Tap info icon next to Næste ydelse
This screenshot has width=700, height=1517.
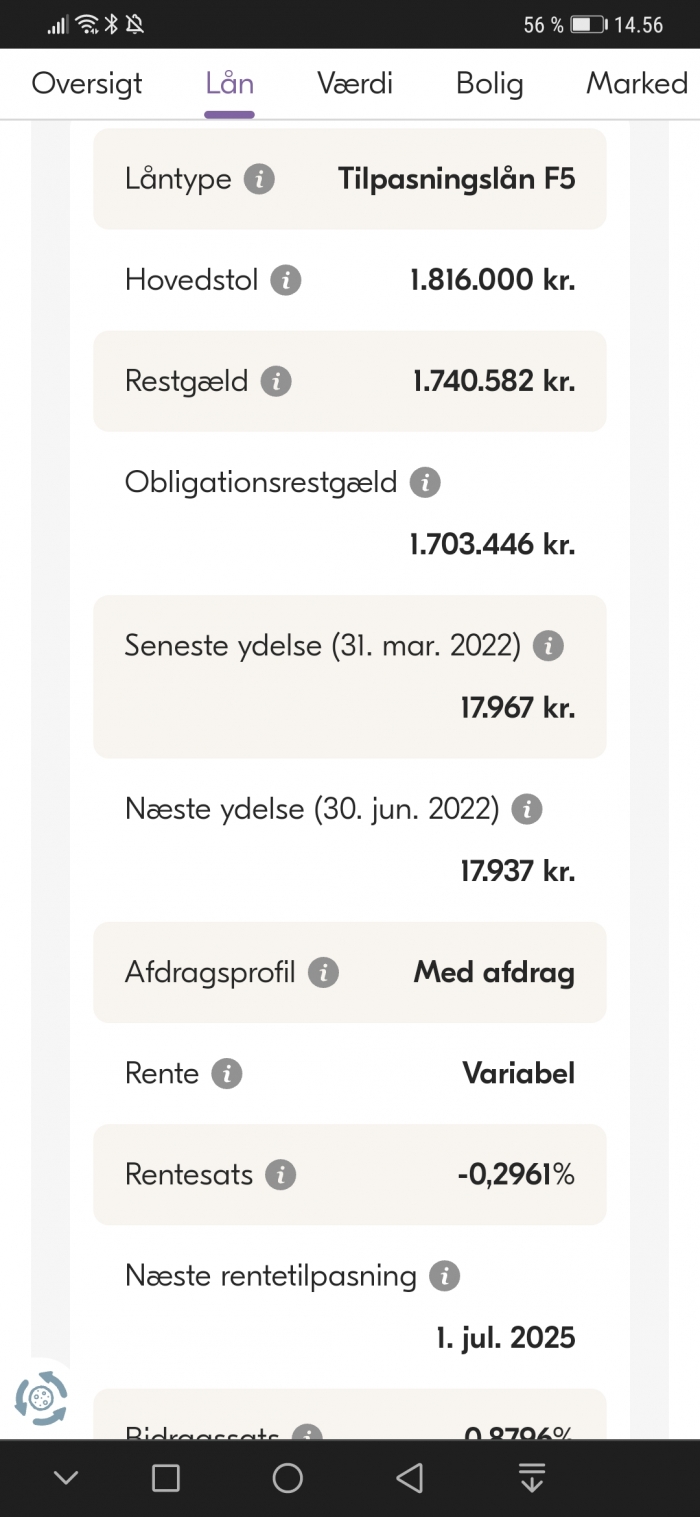527,809
